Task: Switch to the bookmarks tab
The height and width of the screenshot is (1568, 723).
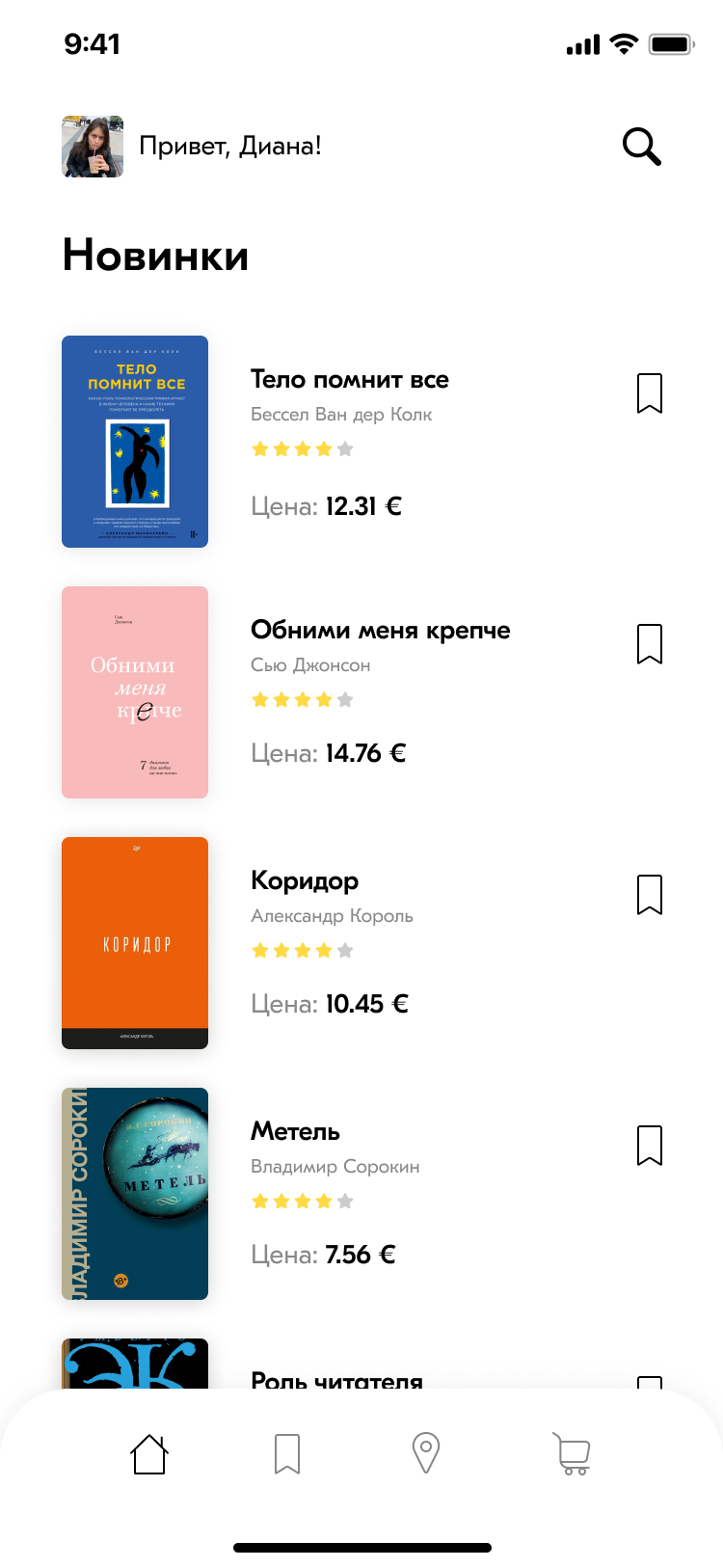Action: [287, 1454]
